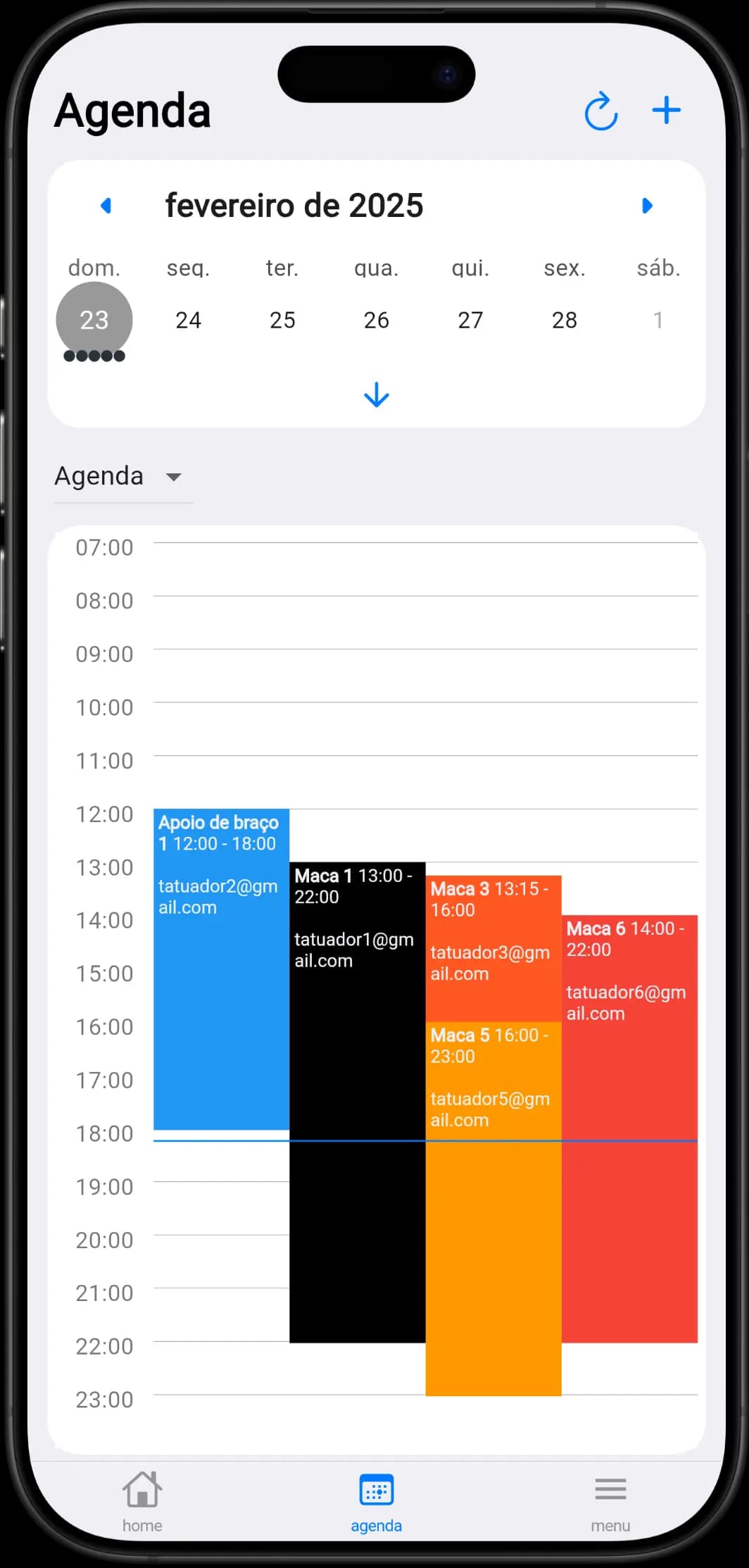This screenshot has width=749, height=1568.
Task: Go to the previous month
Action: click(x=106, y=206)
